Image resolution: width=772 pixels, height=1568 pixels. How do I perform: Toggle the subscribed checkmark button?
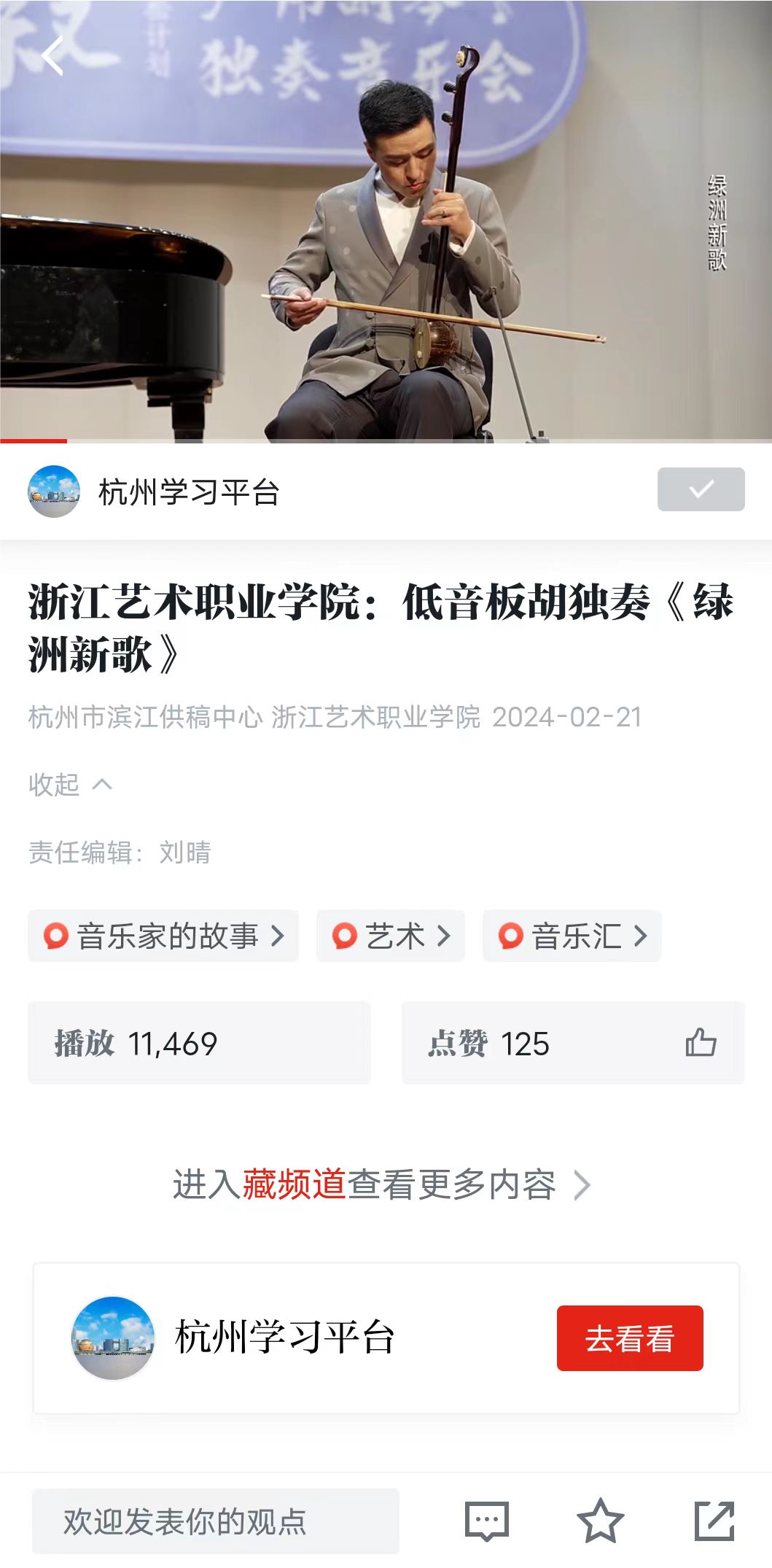point(701,489)
